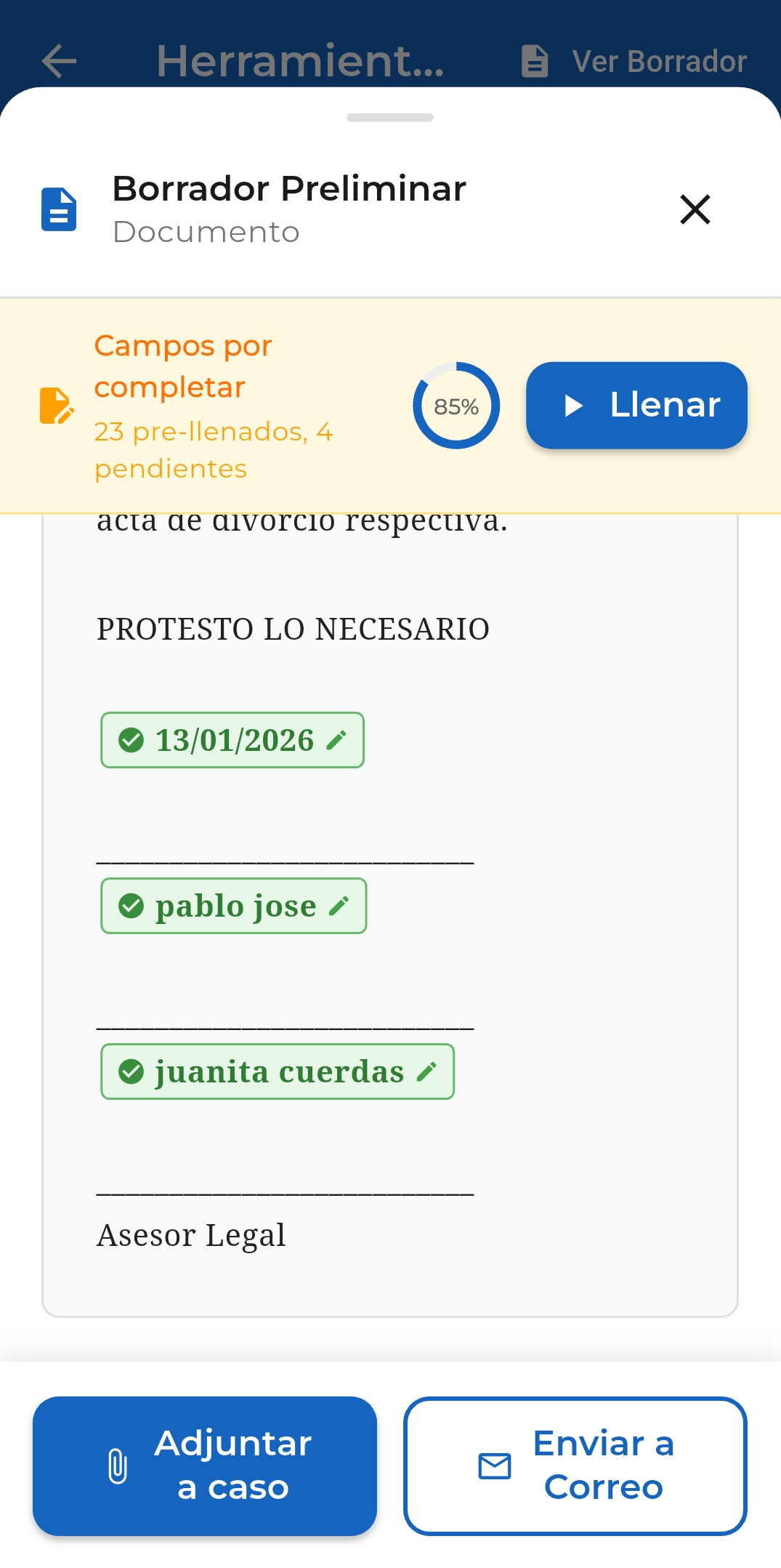The width and height of the screenshot is (781, 1568).
Task: Dismiss the Borrador Preliminar panel with the X
Action: click(695, 209)
